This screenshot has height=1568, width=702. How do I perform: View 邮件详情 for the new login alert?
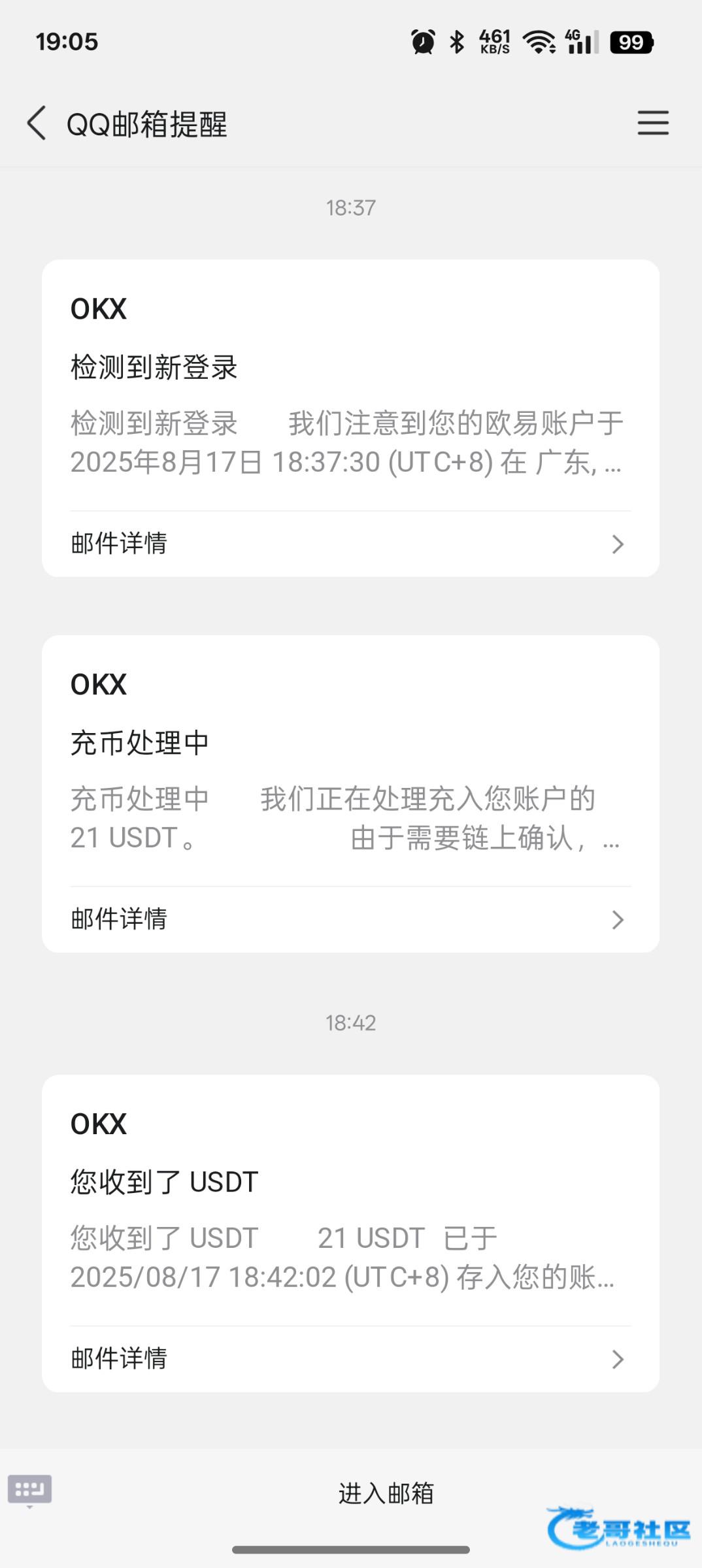point(350,544)
